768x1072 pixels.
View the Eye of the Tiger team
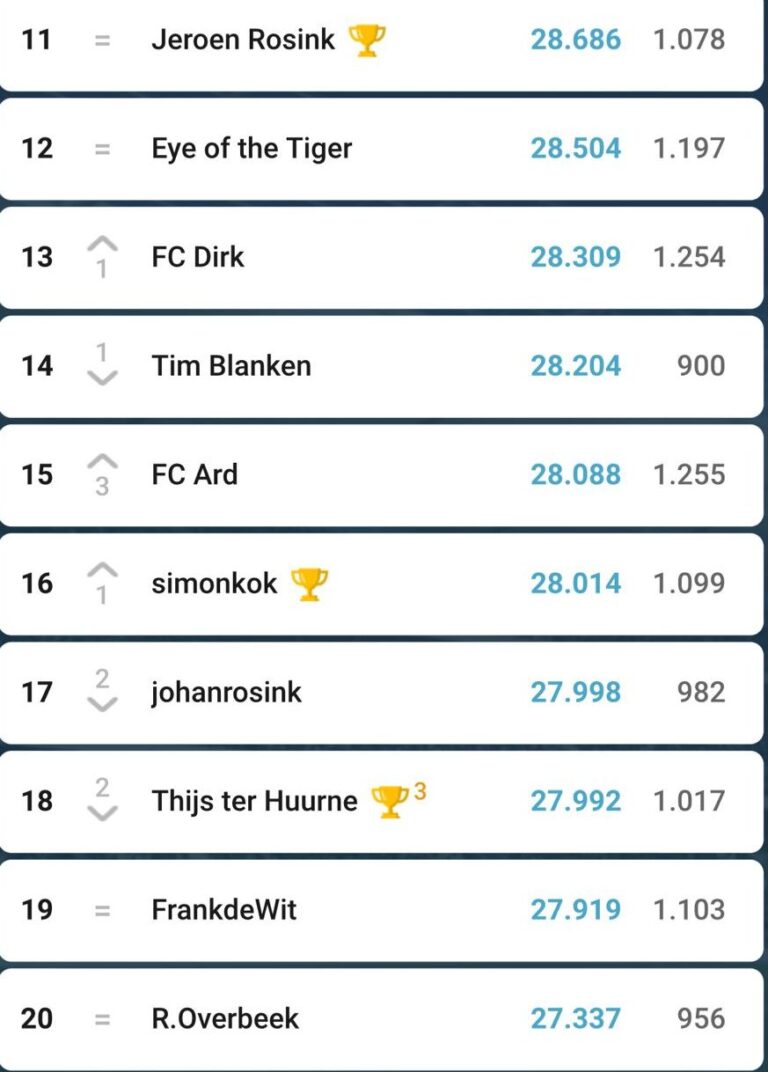pyautogui.click(x=252, y=149)
